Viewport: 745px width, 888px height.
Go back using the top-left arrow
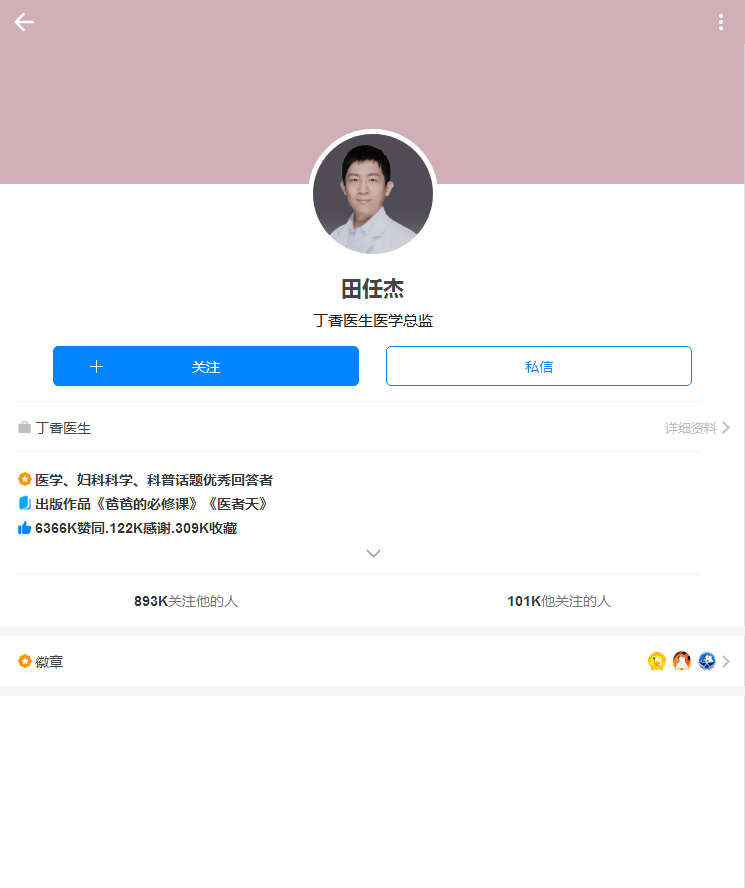24,22
